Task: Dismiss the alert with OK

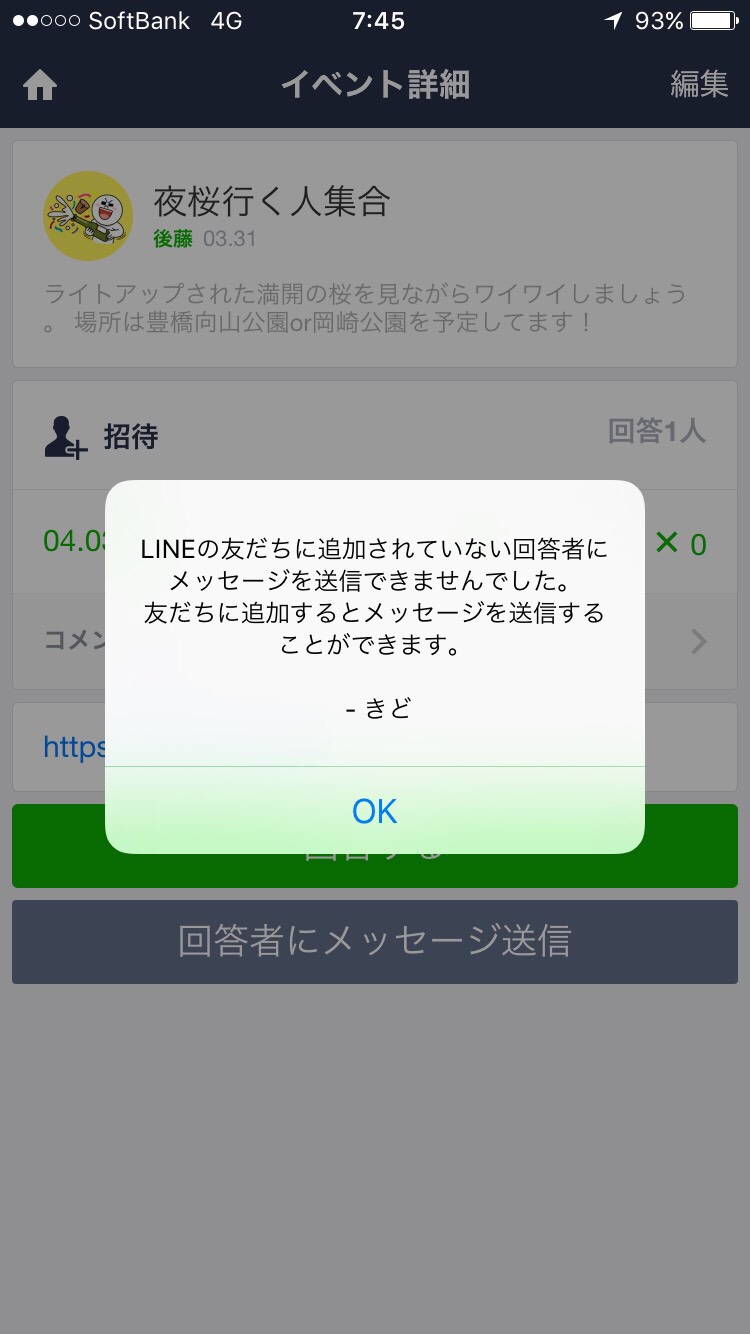Action: click(x=375, y=811)
